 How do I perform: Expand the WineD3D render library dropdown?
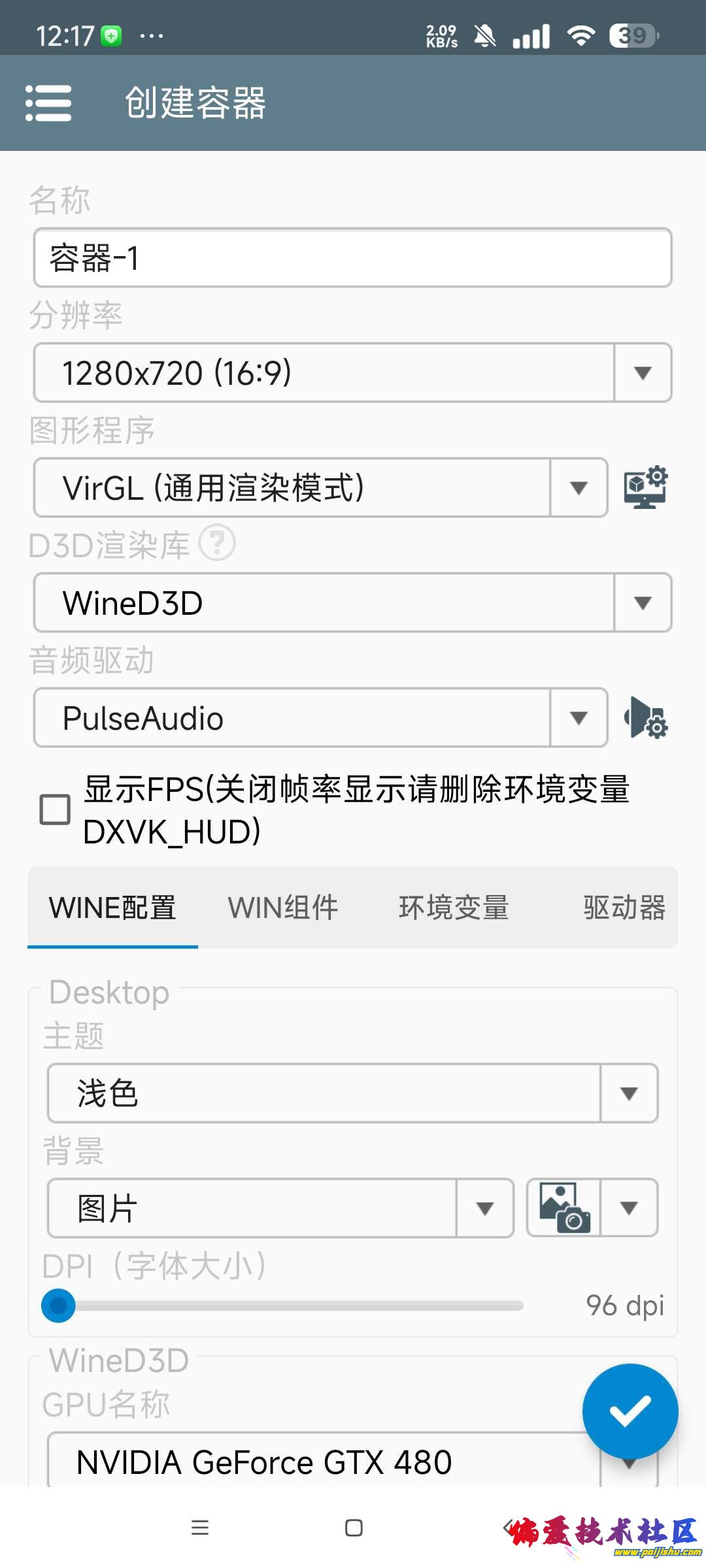coord(353,602)
